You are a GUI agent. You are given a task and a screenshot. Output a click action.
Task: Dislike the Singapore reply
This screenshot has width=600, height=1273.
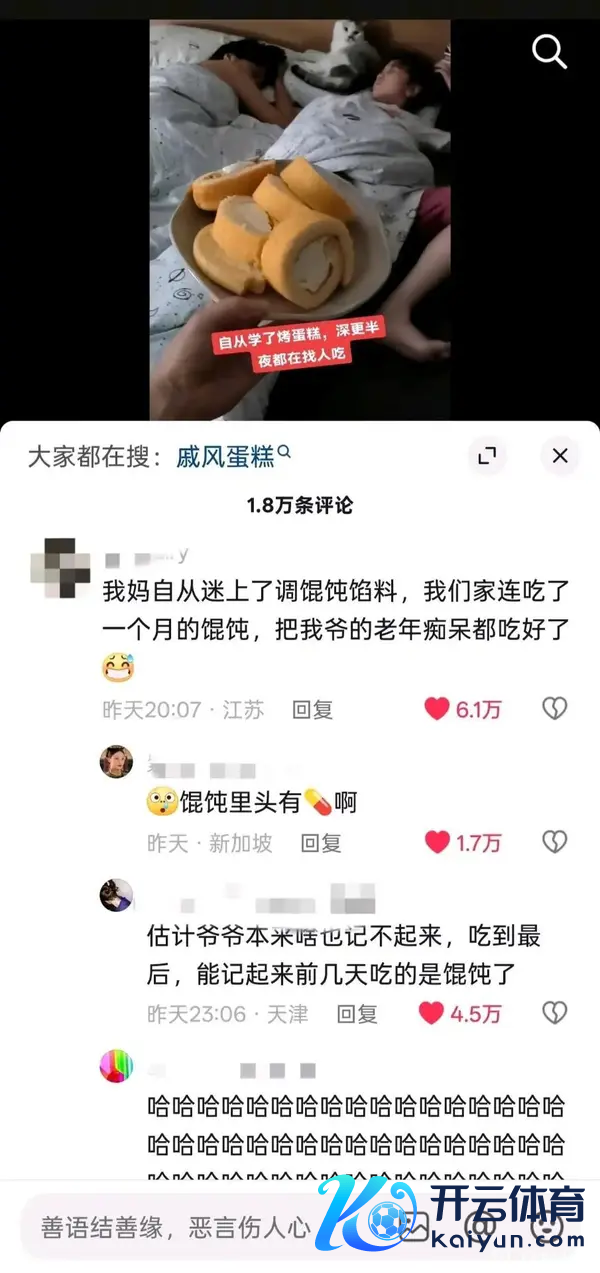[x=554, y=842]
